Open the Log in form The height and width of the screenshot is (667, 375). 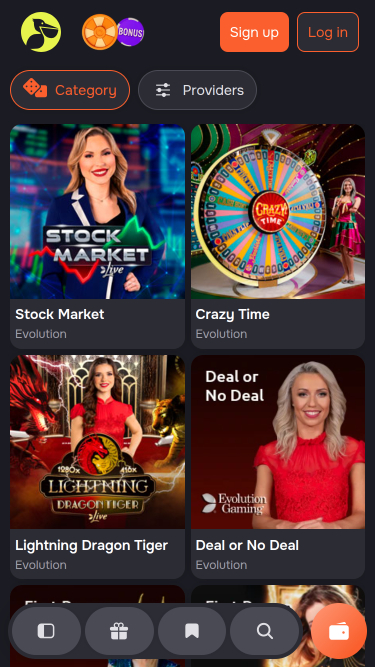point(328,32)
